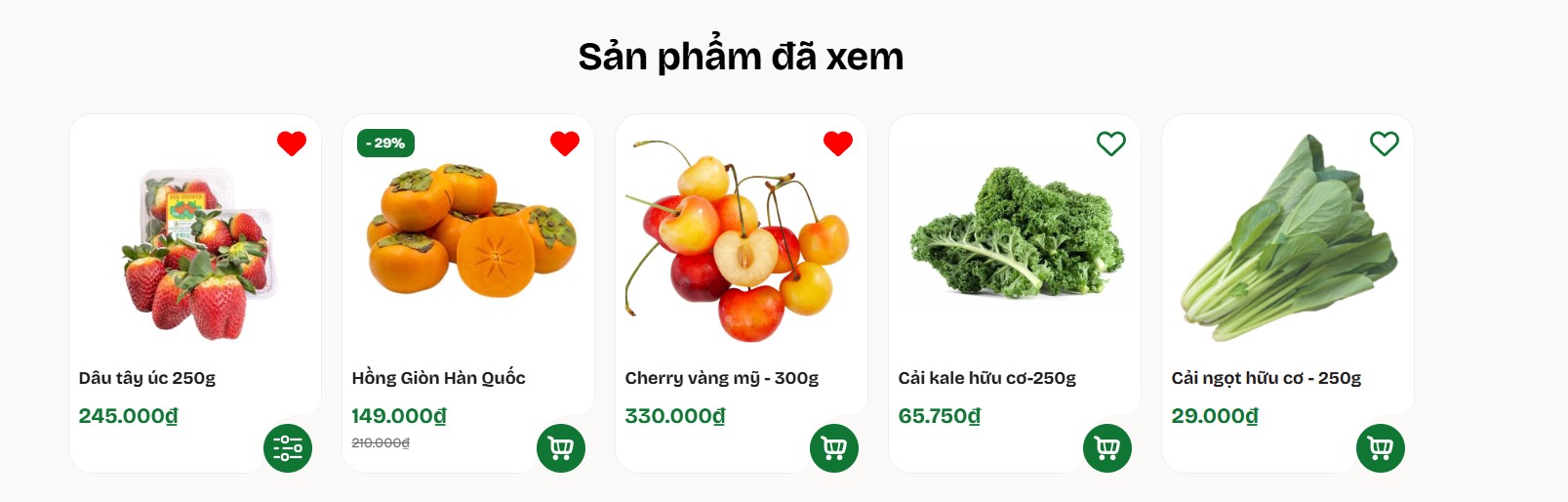Open the Dâu tây úc 250g product card
1568x502 pixels.
(x=147, y=378)
